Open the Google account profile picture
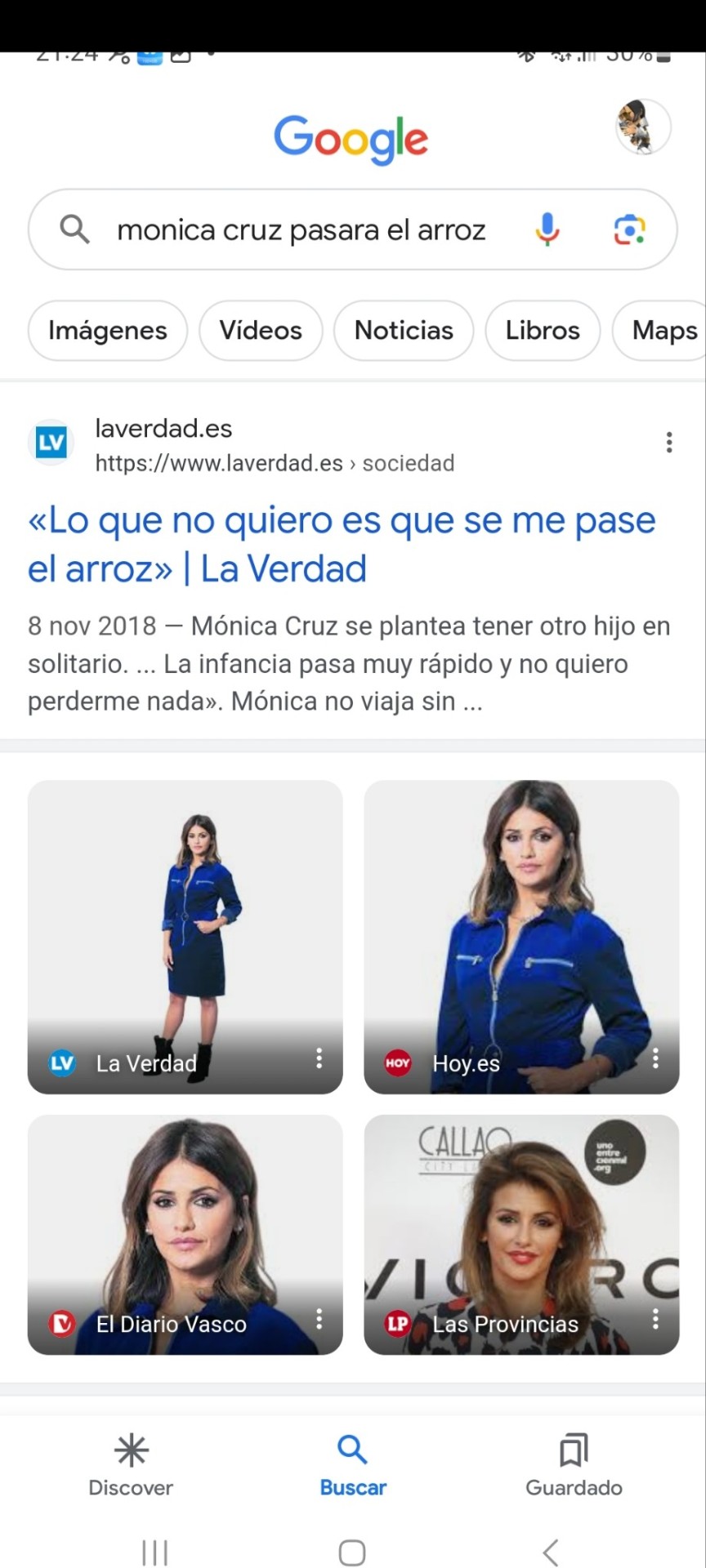706x1568 pixels. tap(643, 127)
